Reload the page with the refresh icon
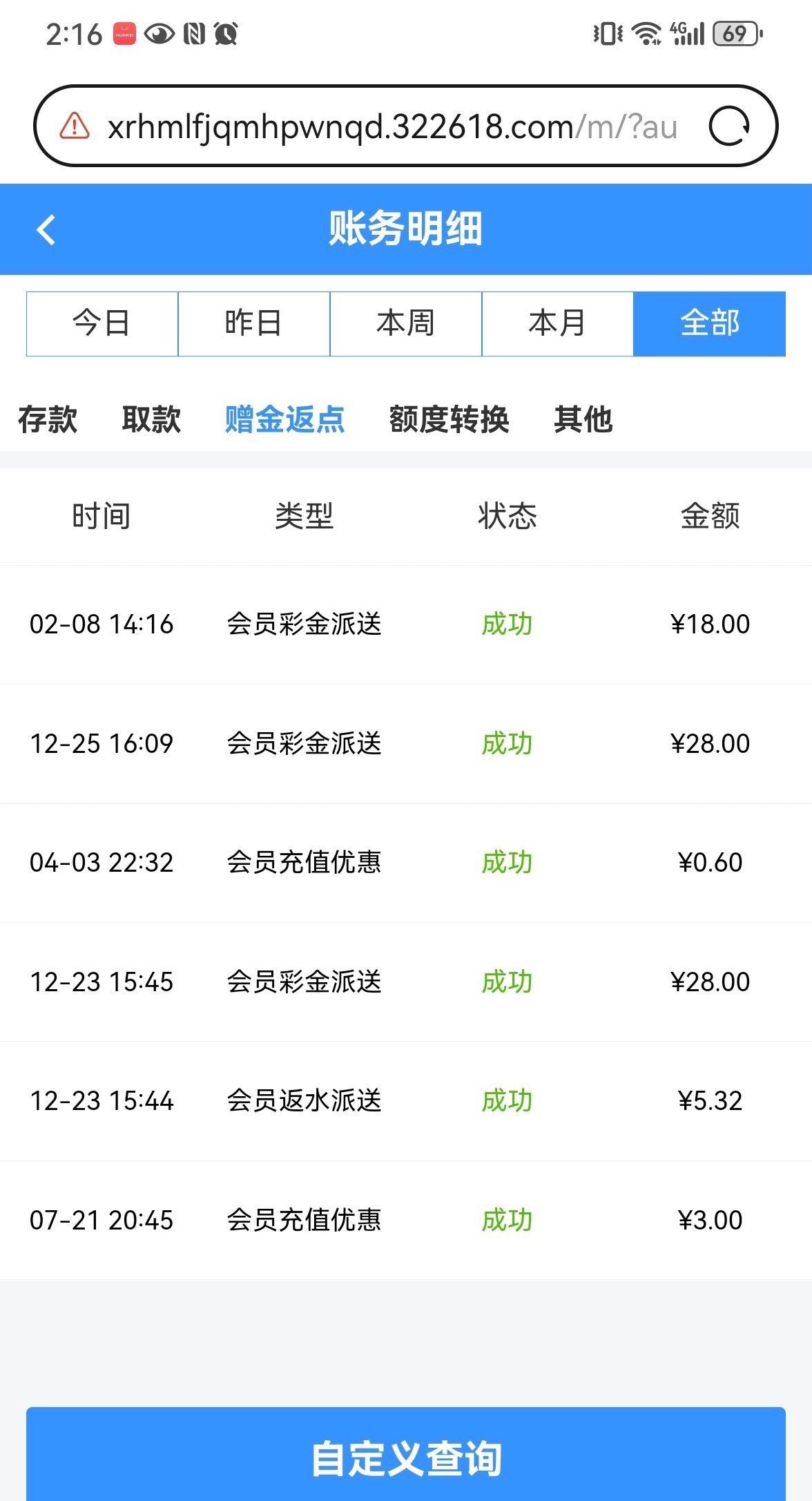 [729, 126]
